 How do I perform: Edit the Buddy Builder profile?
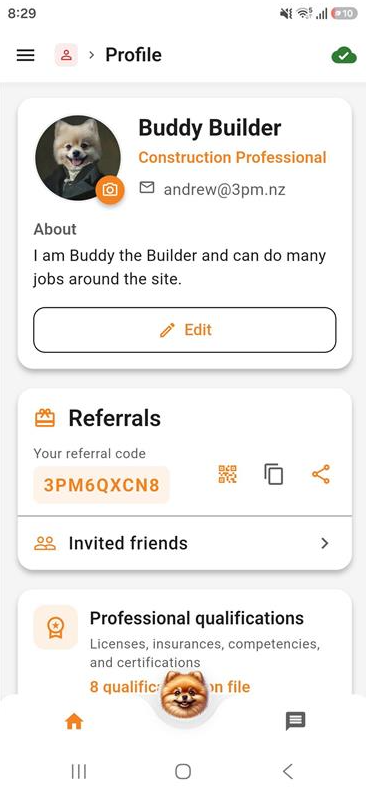185,330
